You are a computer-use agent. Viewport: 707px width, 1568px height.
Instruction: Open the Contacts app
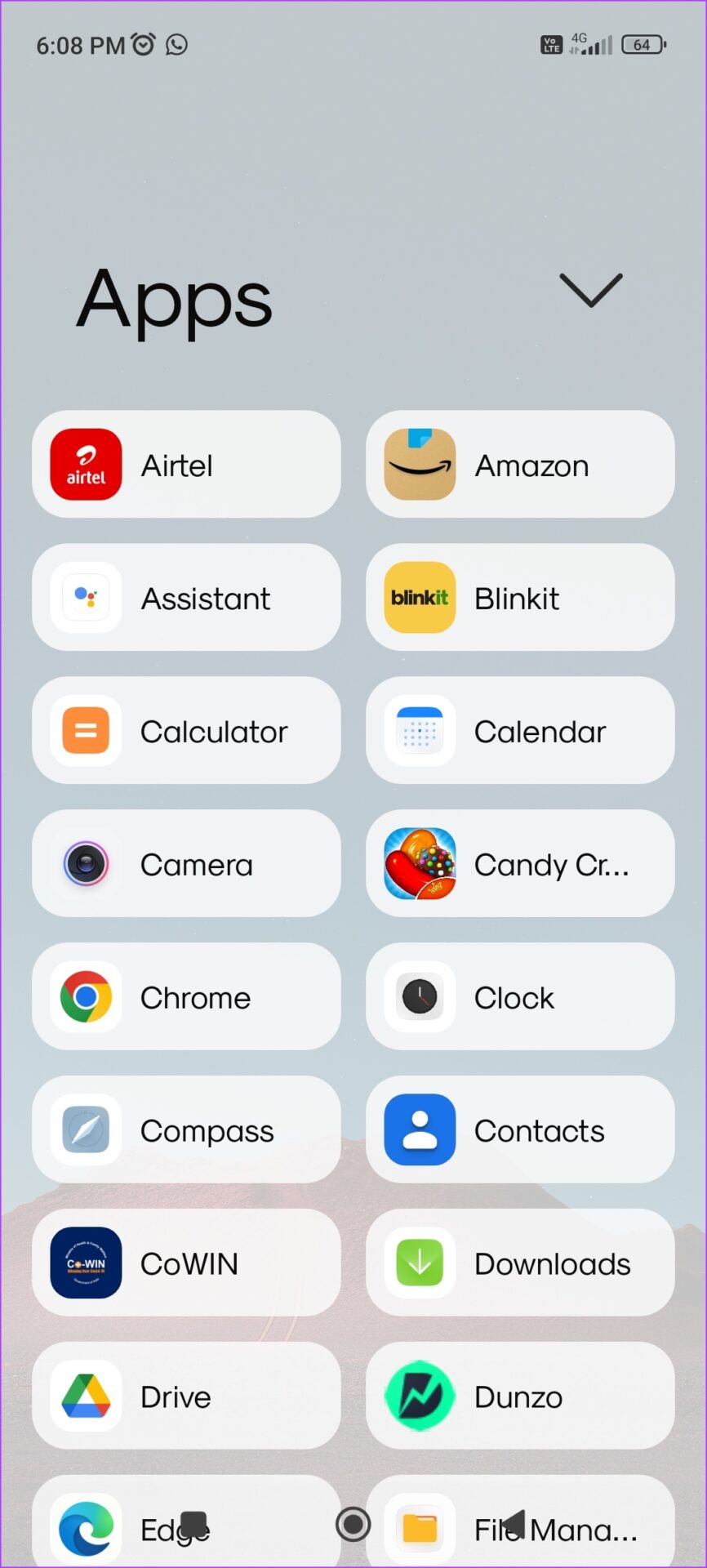tap(520, 1129)
